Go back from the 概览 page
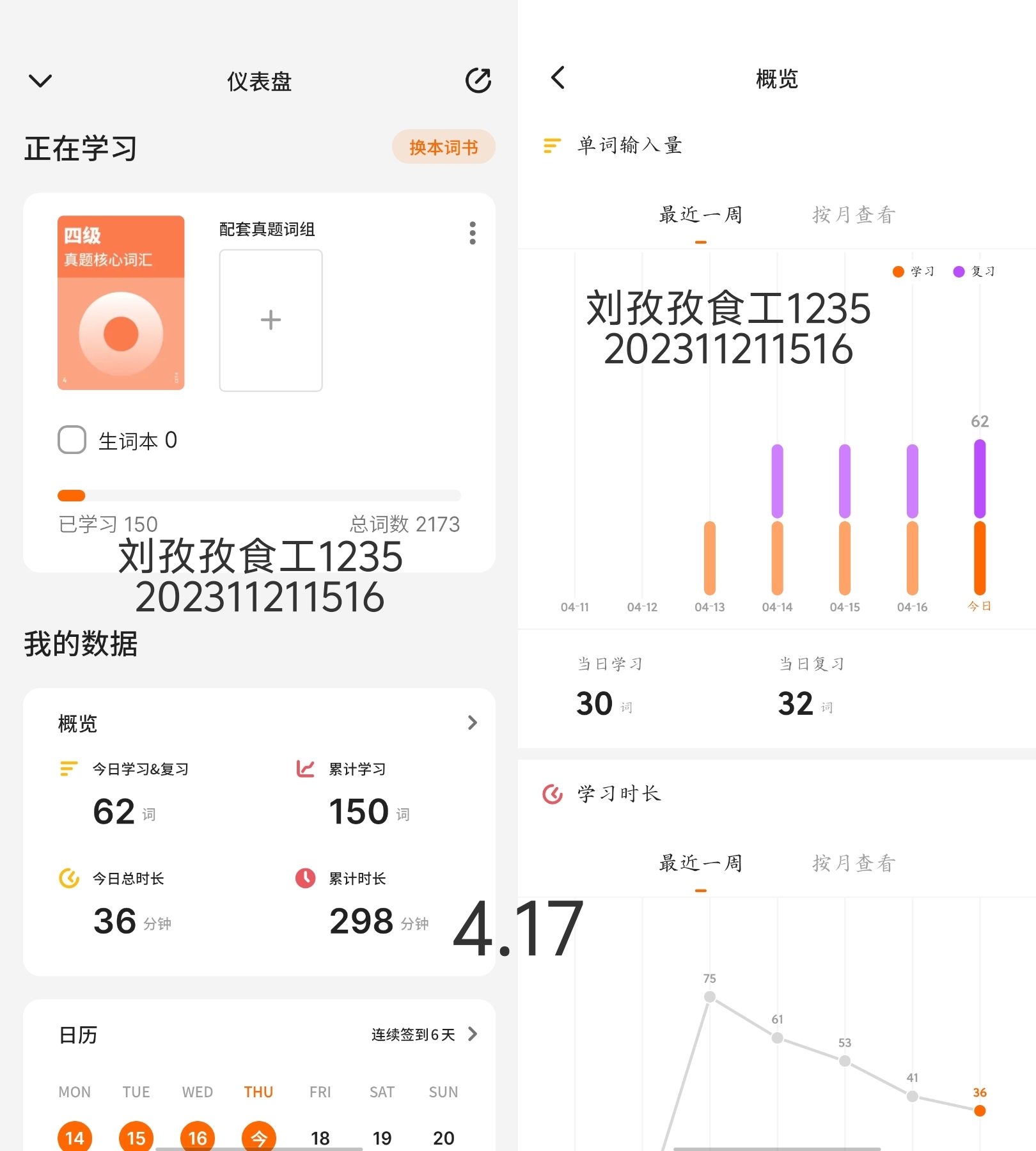This screenshot has width=1036, height=1151. point(558,78)
